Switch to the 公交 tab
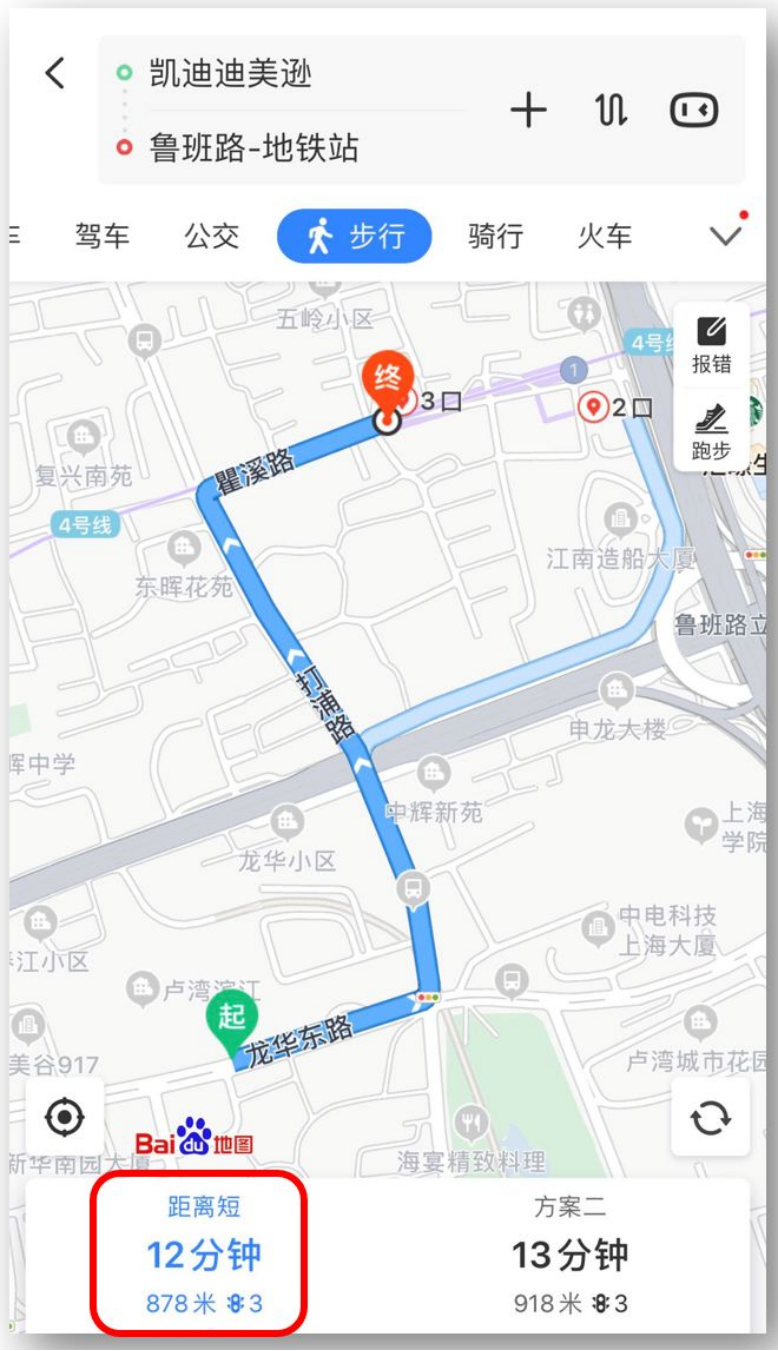778x1351 pixels. (x=212, y=236)
